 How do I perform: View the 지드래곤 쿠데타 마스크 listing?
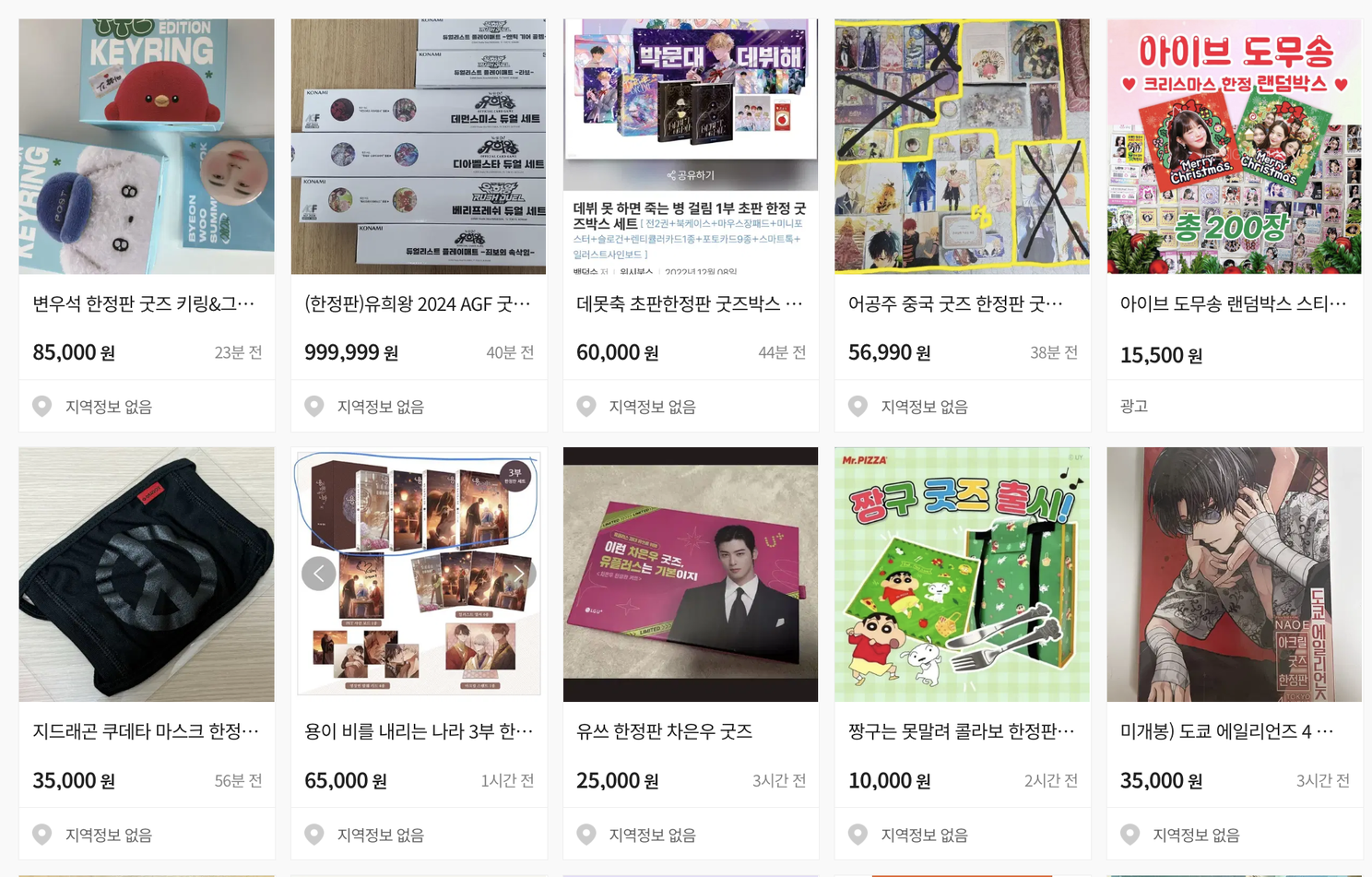pyautogui.click(x=146, y=731)
